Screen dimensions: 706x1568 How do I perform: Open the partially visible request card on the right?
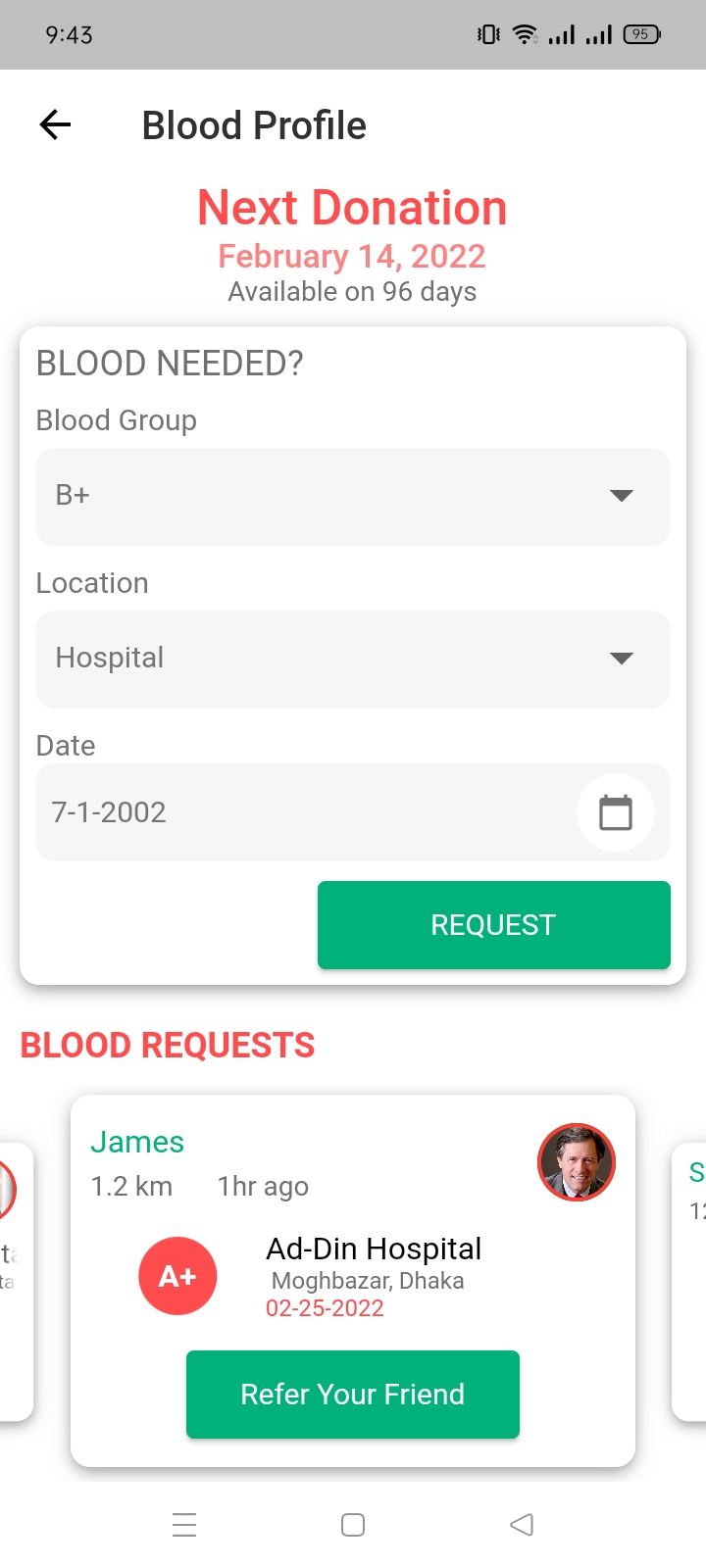tap(692, 1264)
